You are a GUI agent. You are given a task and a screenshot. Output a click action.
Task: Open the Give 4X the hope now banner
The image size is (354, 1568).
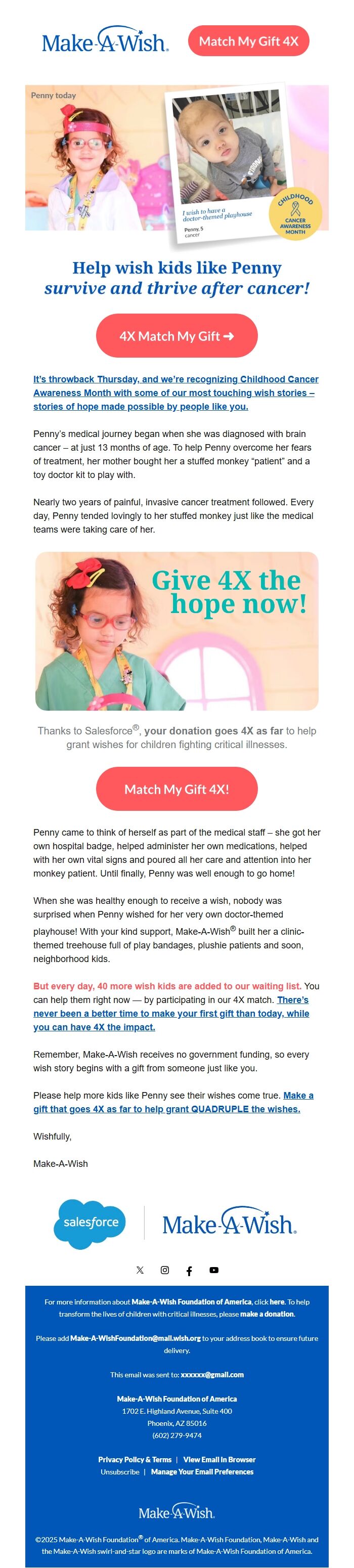(176, 631)
